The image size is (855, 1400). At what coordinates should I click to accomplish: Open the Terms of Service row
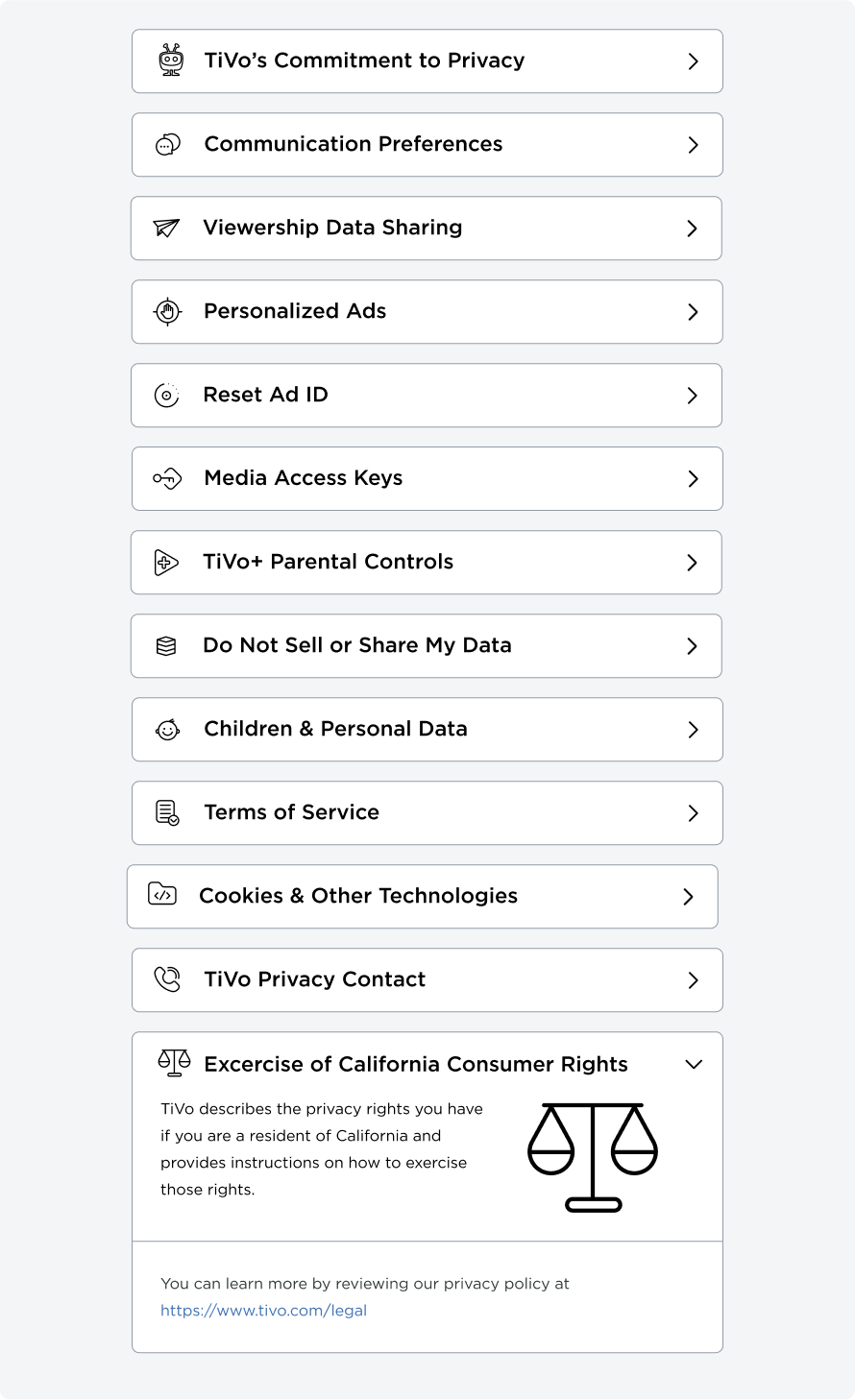427,813
